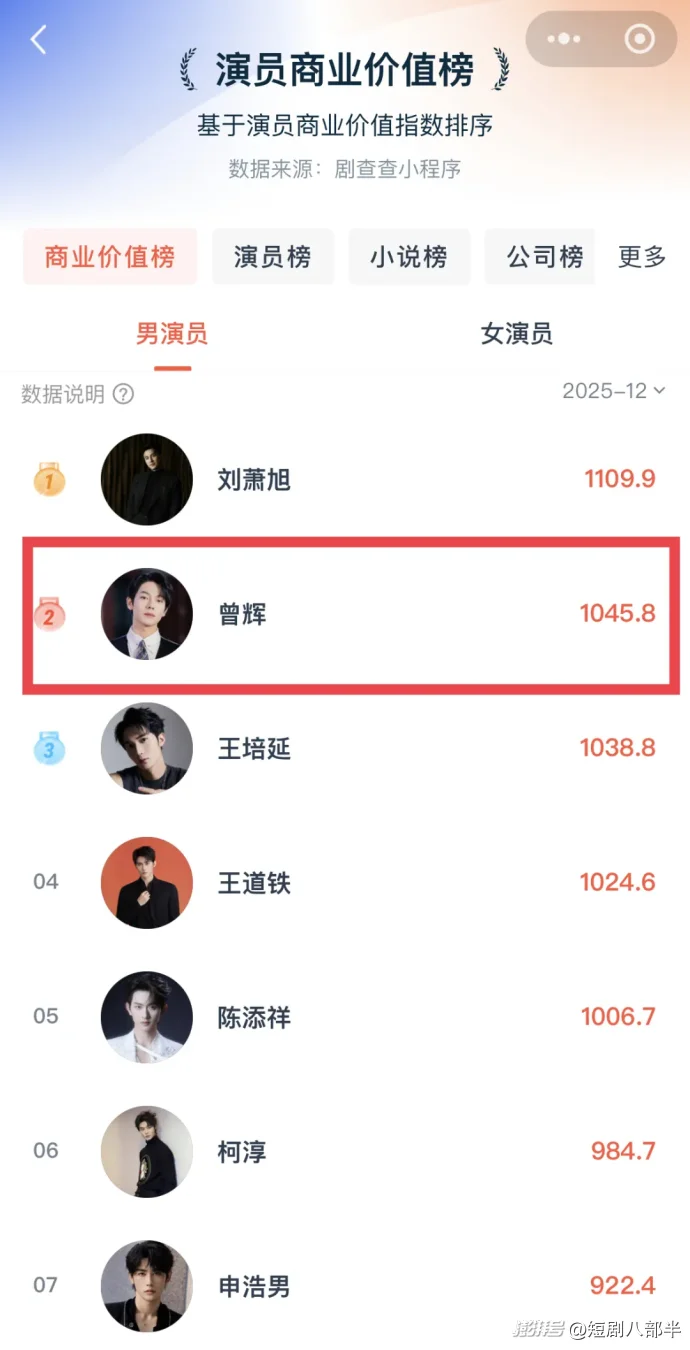Viewport: 690px width, 1350px height.
Task: Open 王道铁's ranking entry
Action: tap(254, 883)
